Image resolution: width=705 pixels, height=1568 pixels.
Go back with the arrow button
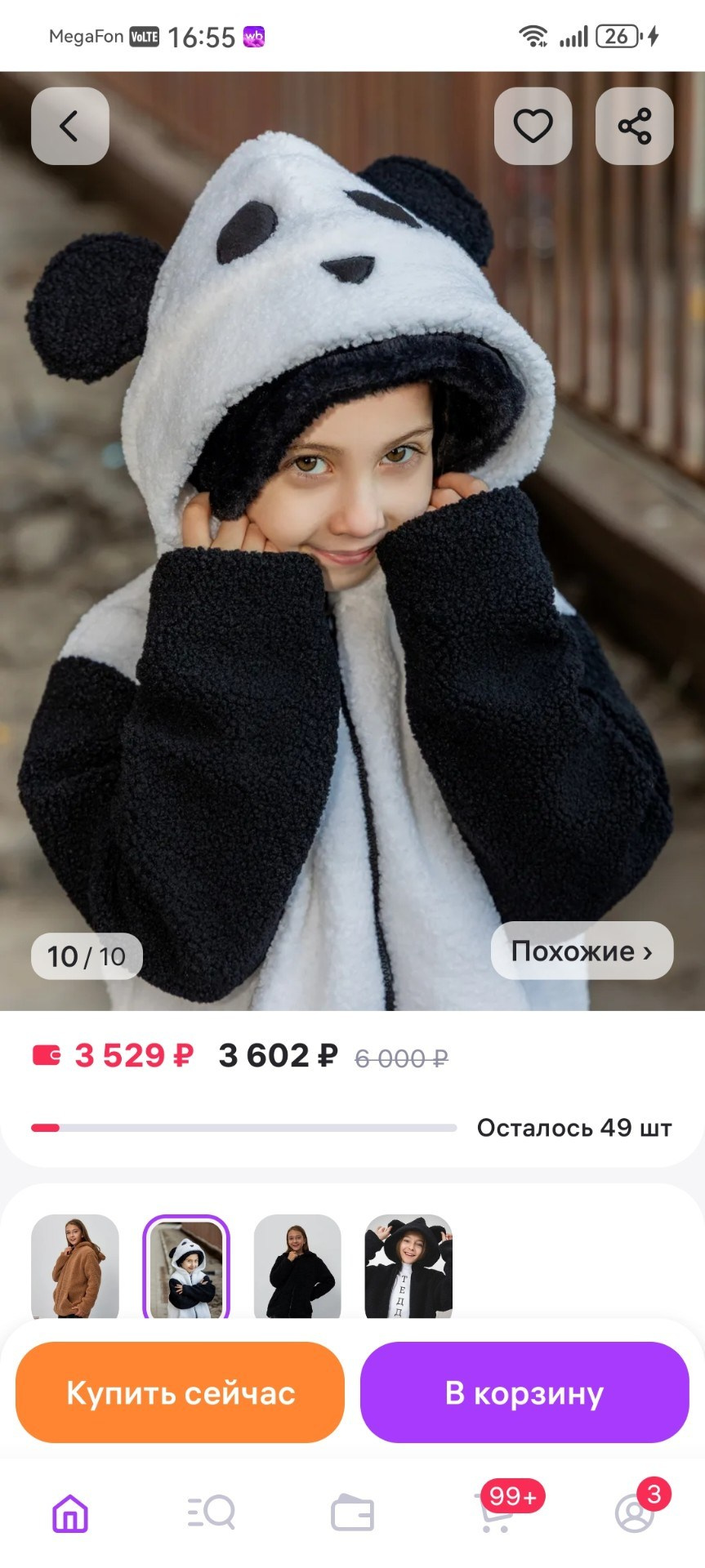(x=70, y=126)
